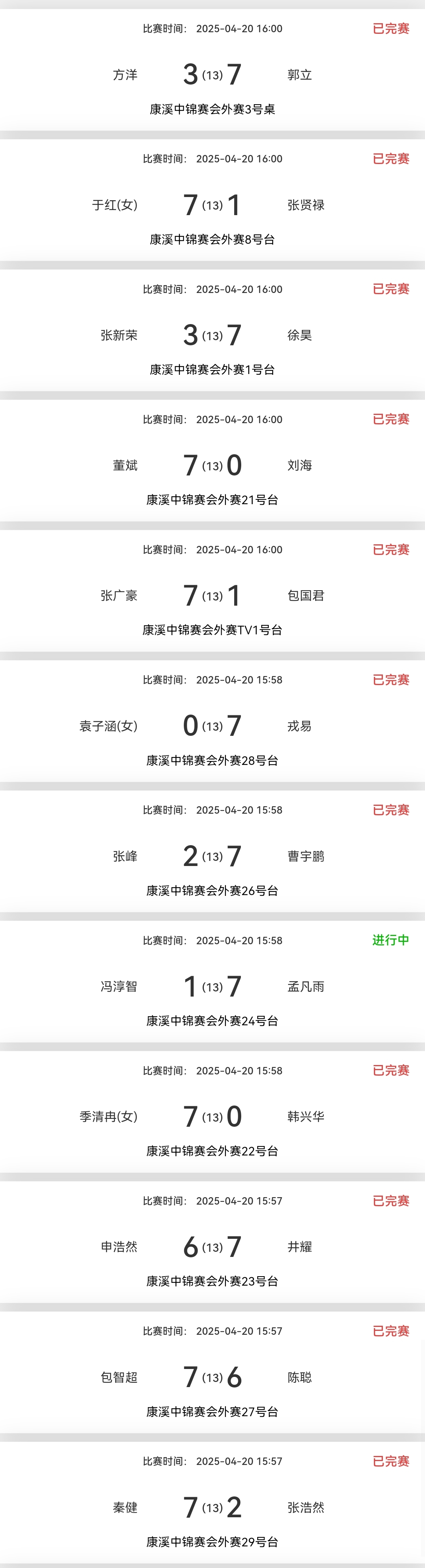The width and height of the screenshot is (425, 1568).
Task: View the 袁子涵(女) vs 戎易 match details
Action: coord(212,726)
